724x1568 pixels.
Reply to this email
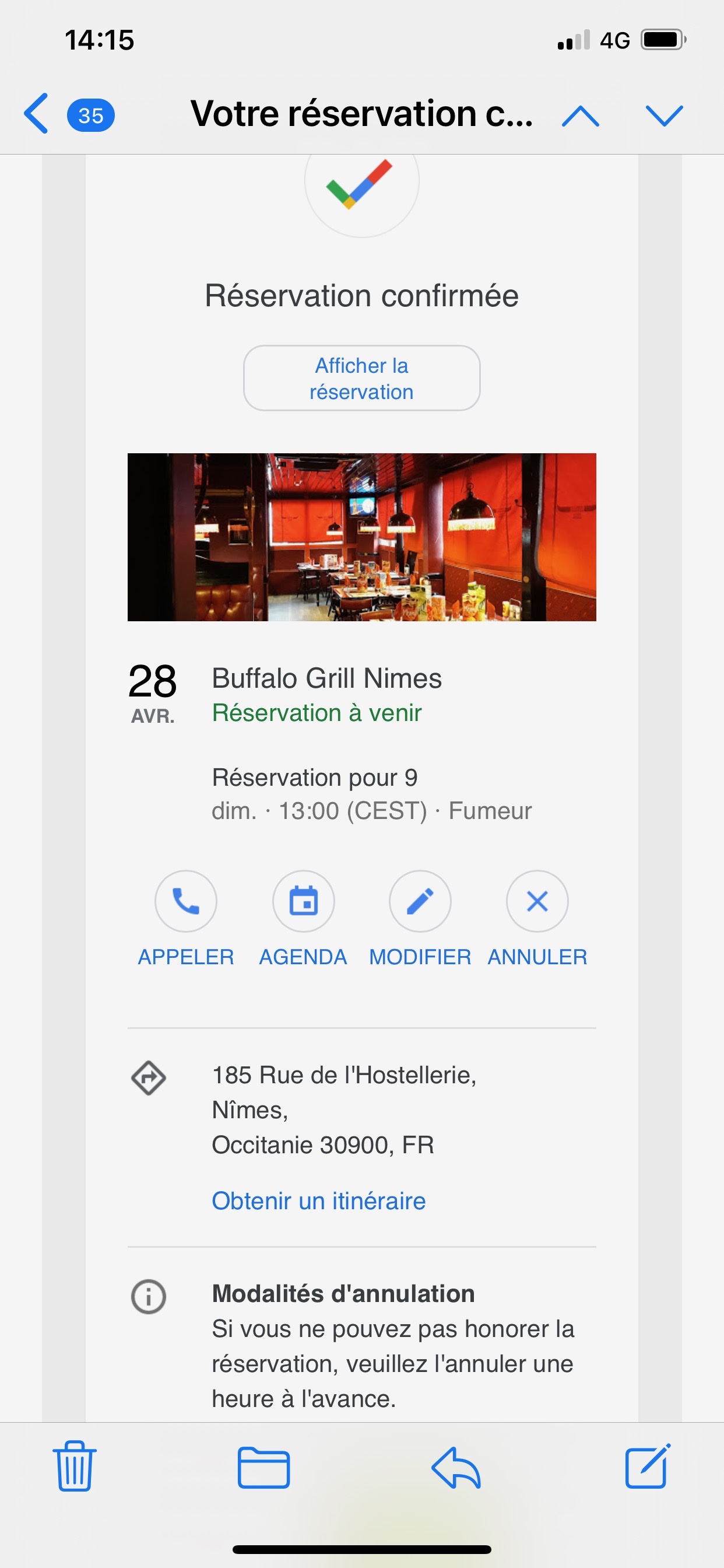click(x=456, y=1467)
